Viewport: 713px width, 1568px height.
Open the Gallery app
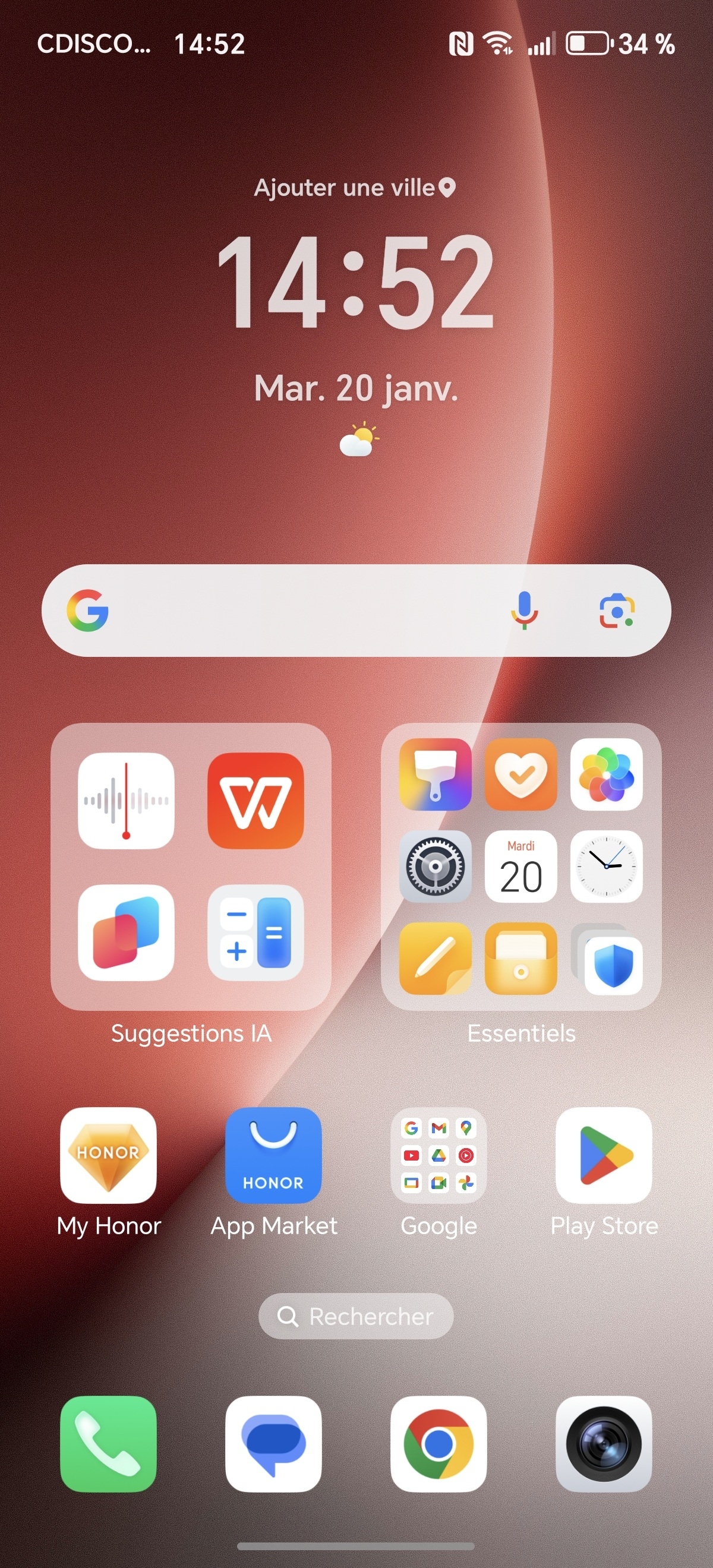point(606,774)
